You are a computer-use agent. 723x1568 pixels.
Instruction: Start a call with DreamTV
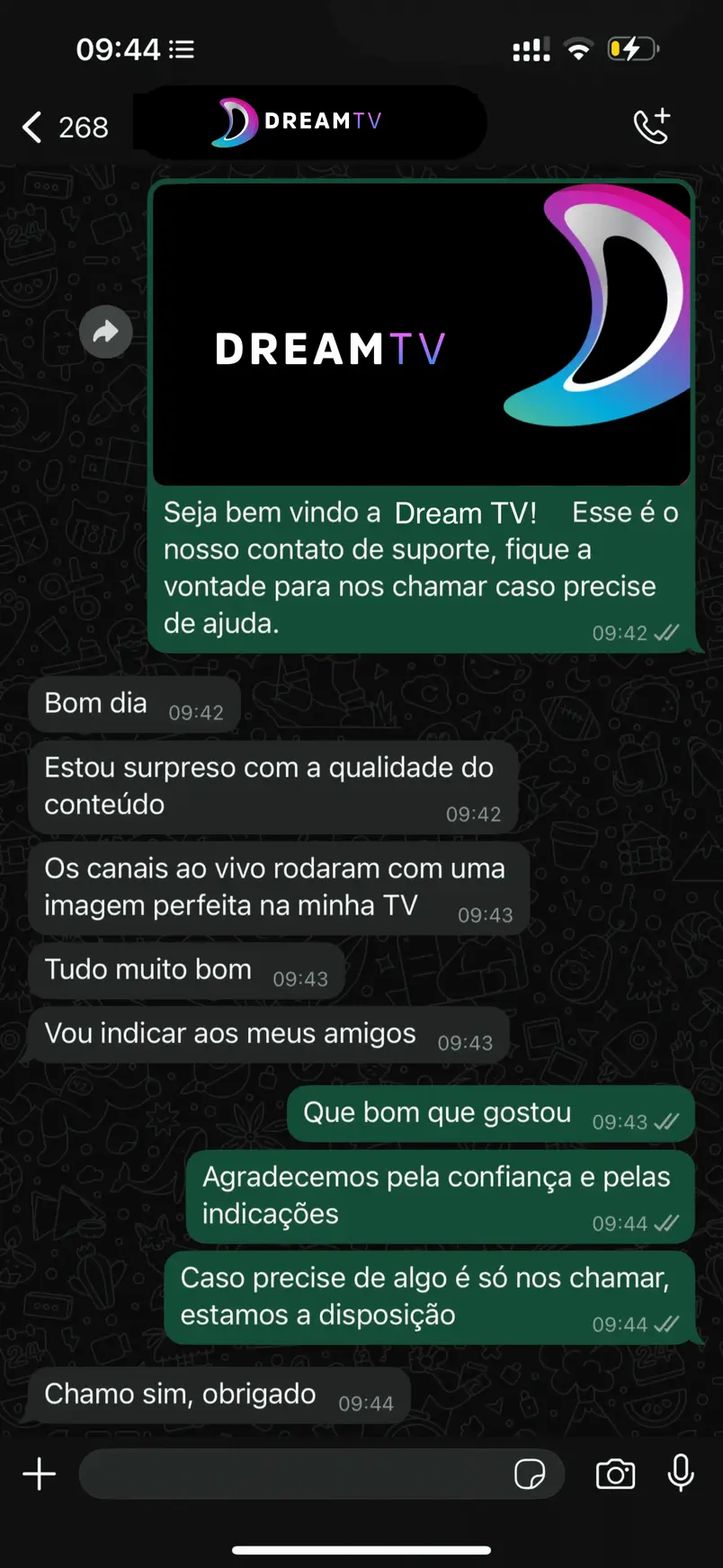coord(652,126)
